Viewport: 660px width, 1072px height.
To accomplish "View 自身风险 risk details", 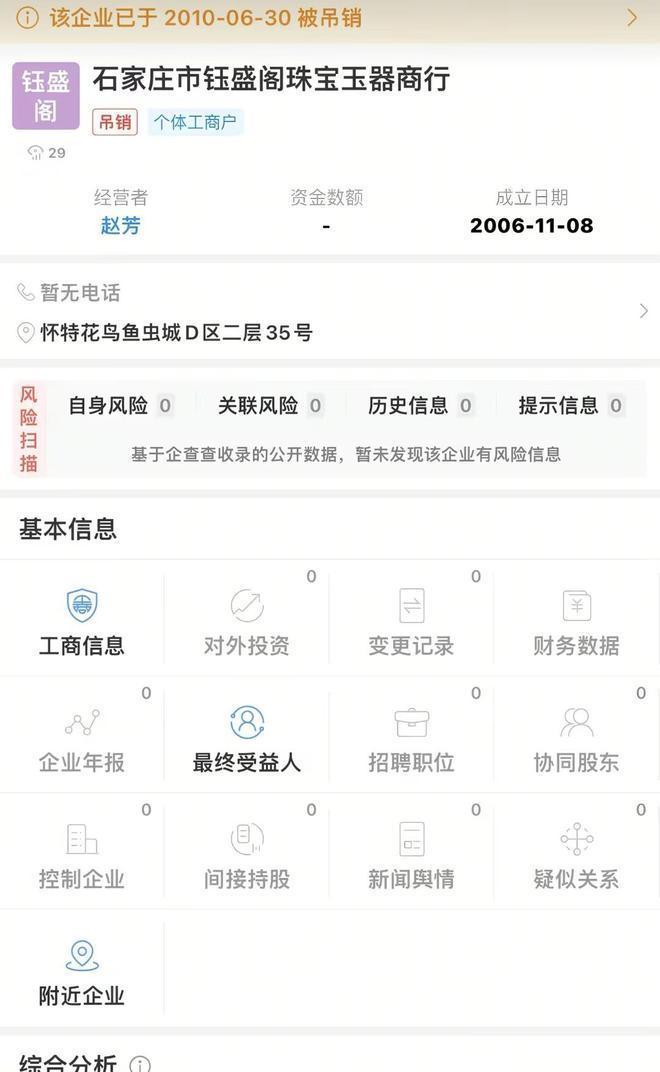I will (x=120, y=406).
